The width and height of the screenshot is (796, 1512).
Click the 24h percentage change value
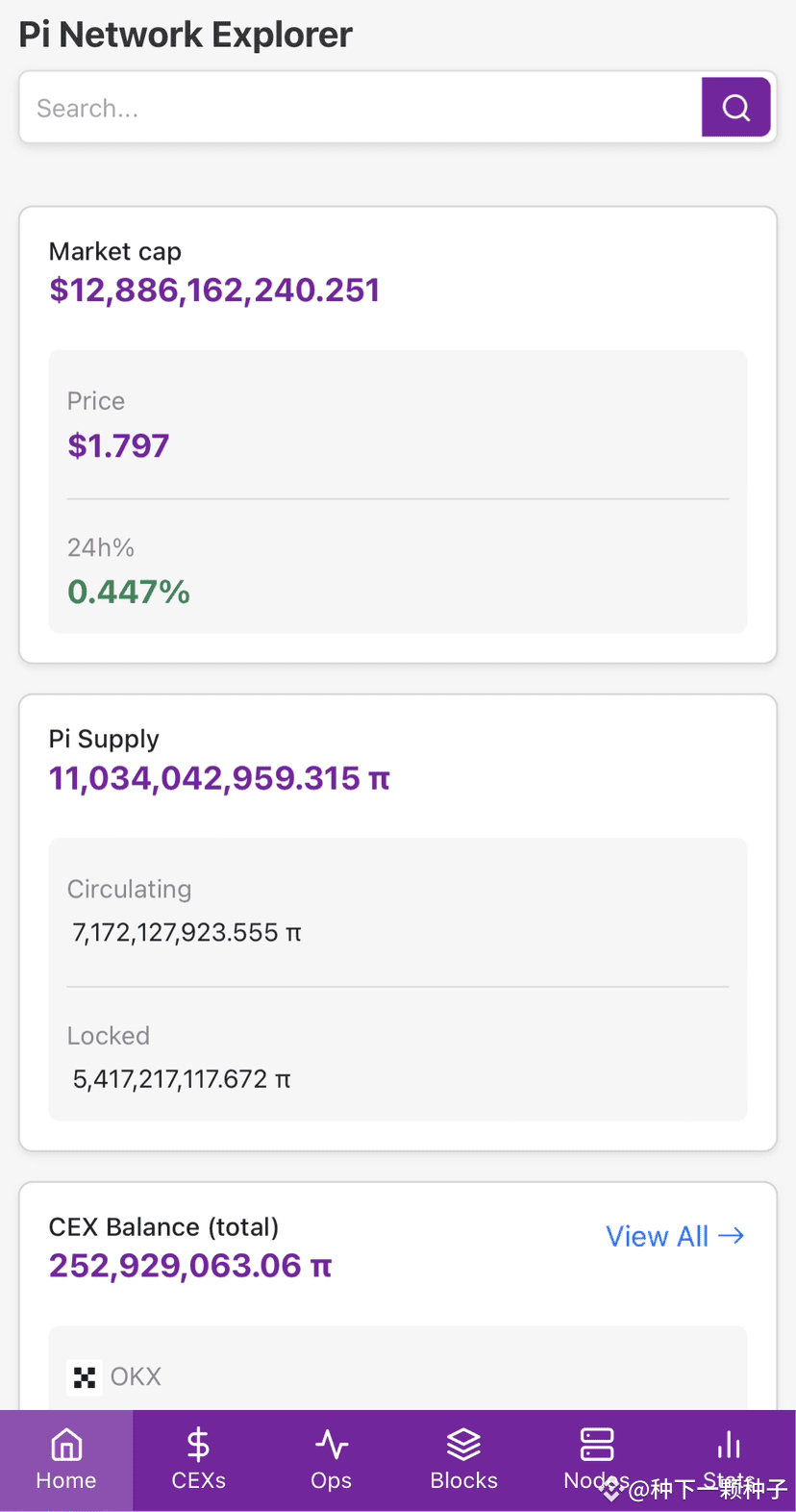pos(128,591)
